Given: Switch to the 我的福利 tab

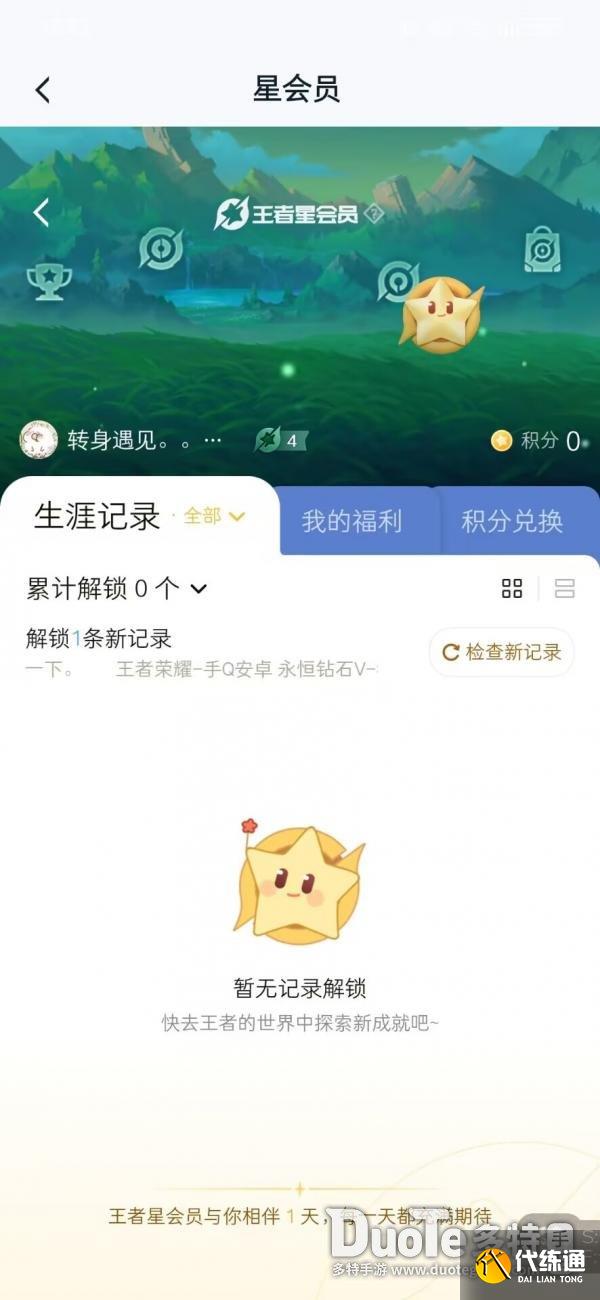Looking at the screenshot, I should pos(352,521).
